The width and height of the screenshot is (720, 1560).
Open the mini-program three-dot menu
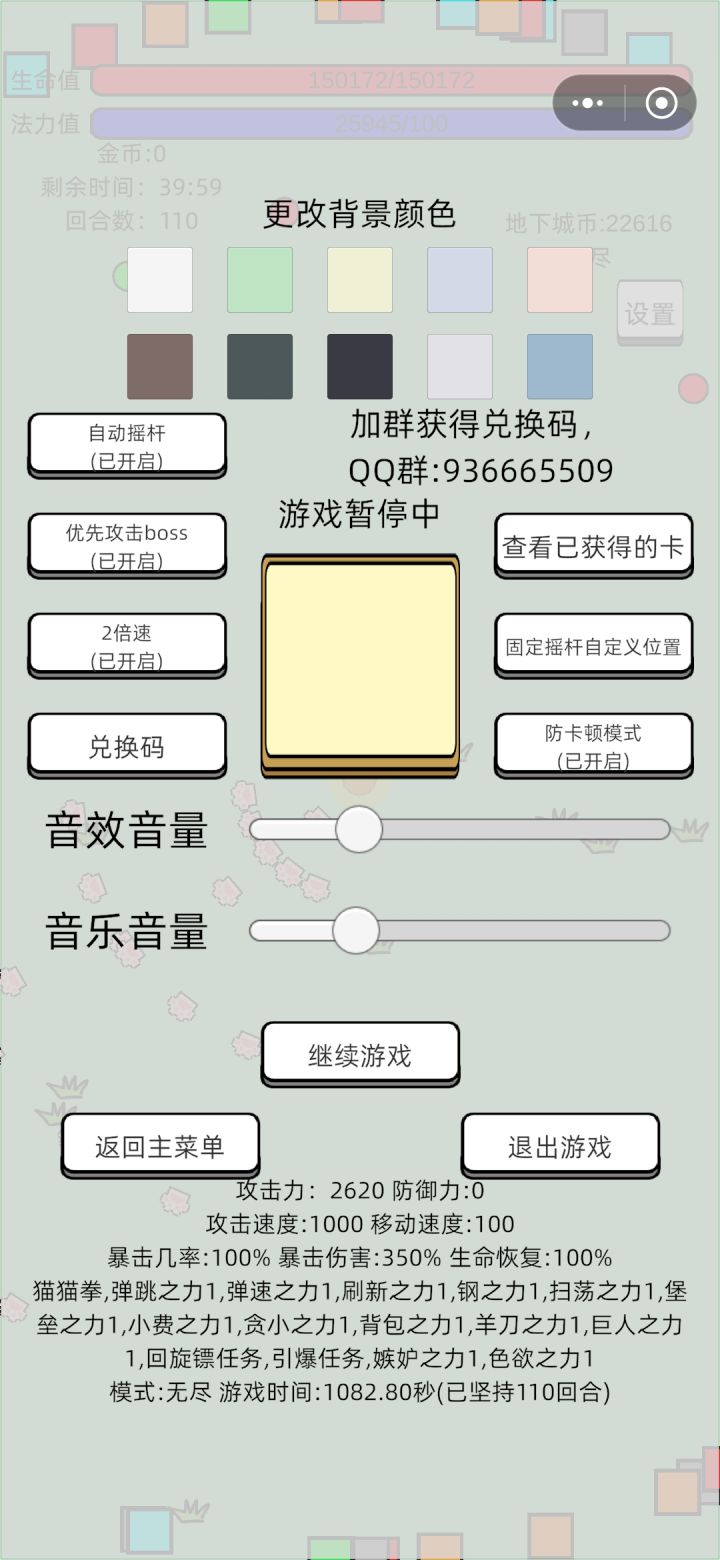point(585,103)
